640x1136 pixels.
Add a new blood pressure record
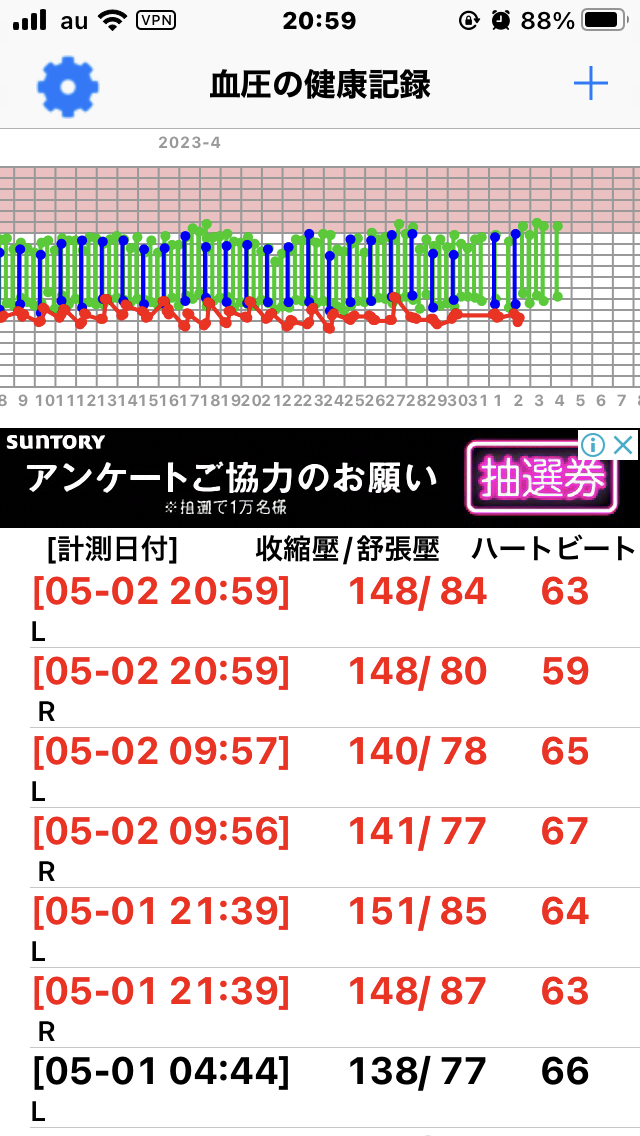[591, 85]
